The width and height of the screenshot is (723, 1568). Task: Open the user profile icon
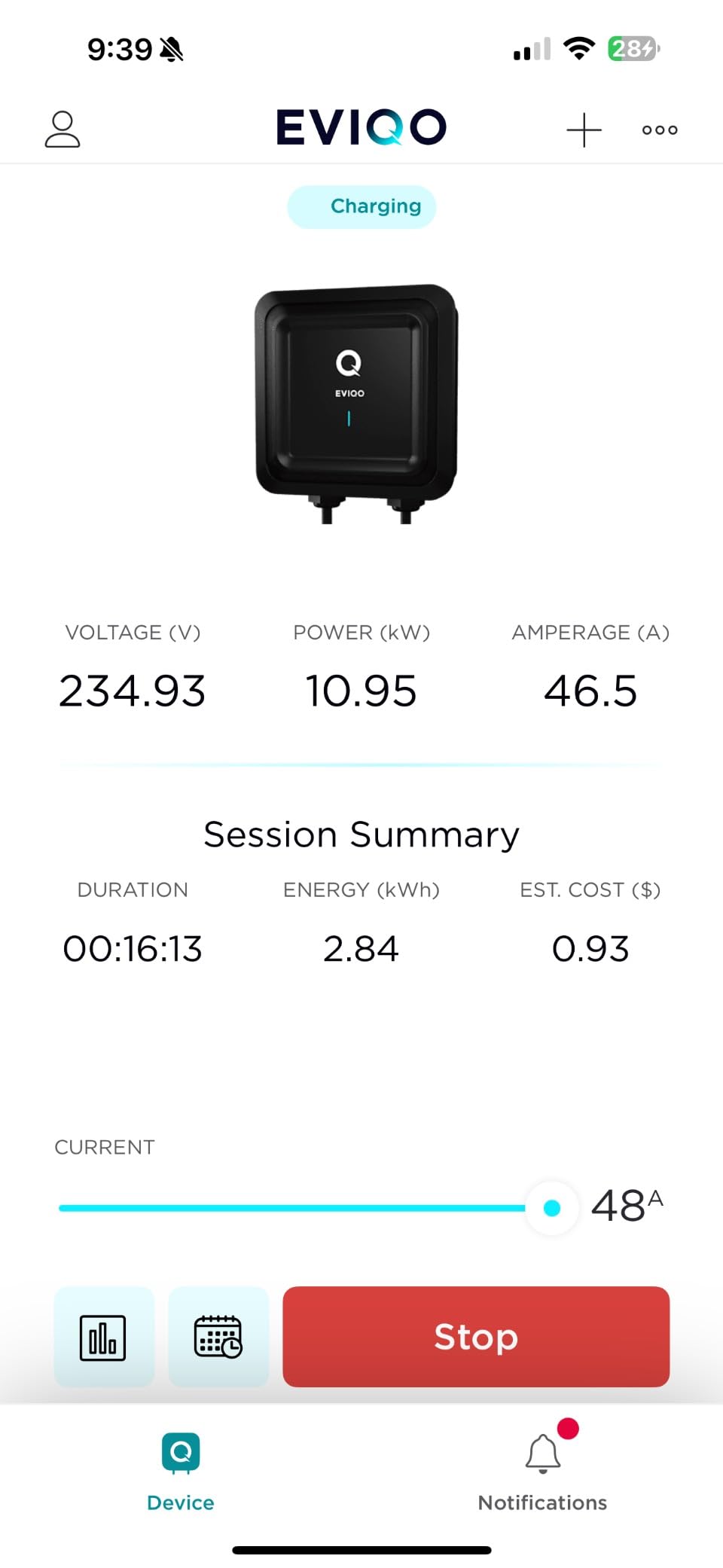[x=63, y=130]
